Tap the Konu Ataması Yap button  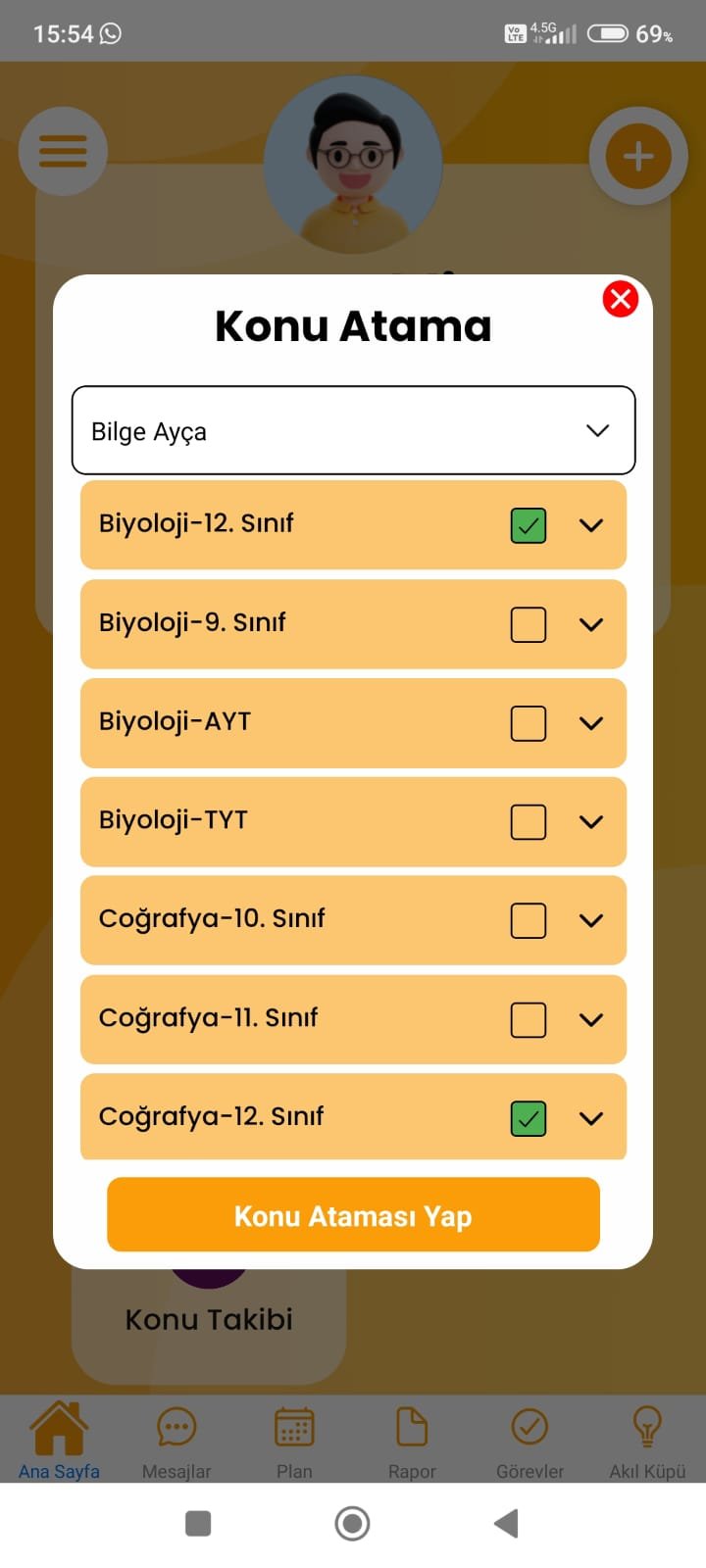[353, 1215]
